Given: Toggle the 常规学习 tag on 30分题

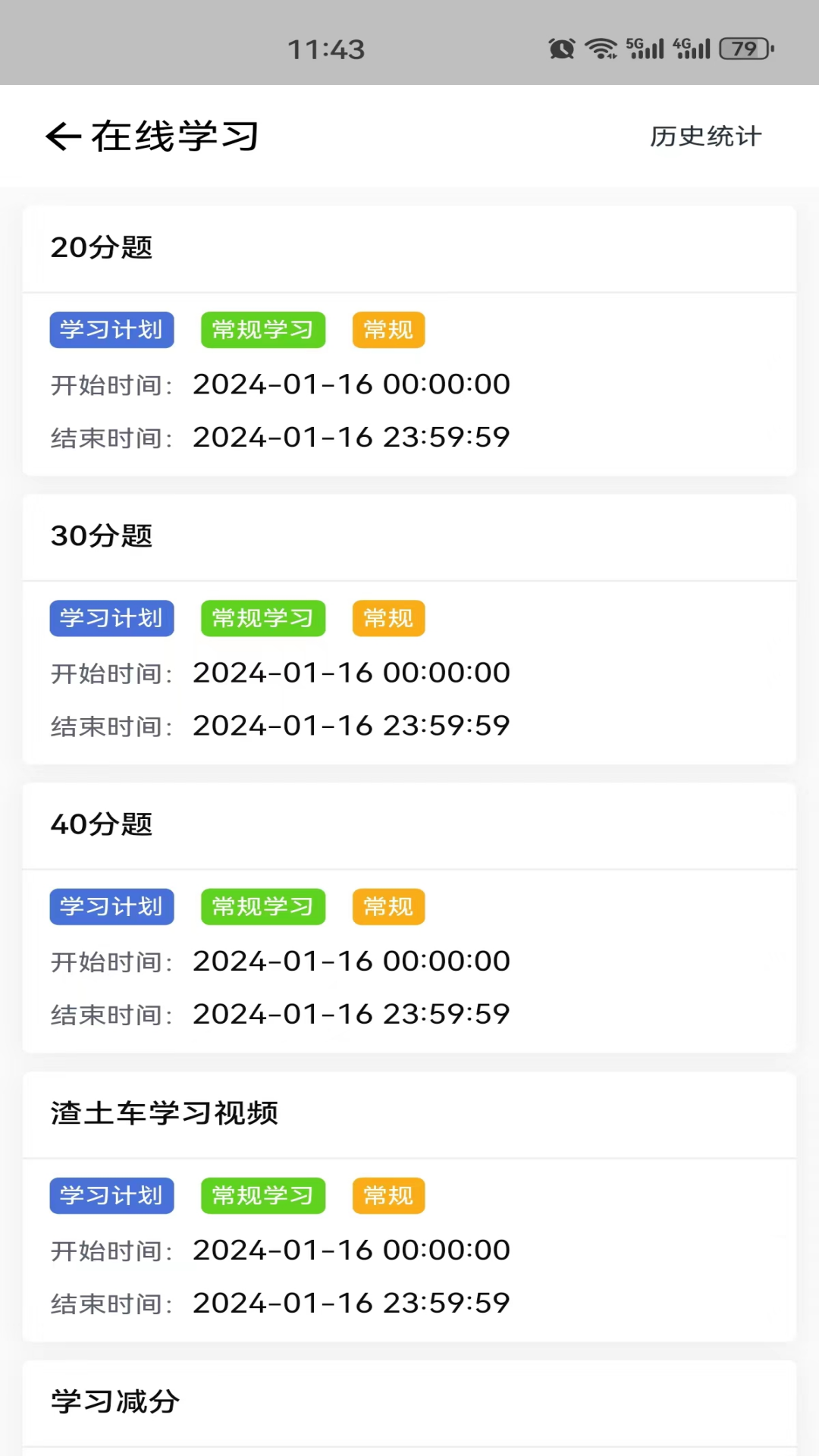Looking at the screenshot, I should pyautogui.click(x=262, y=618).
